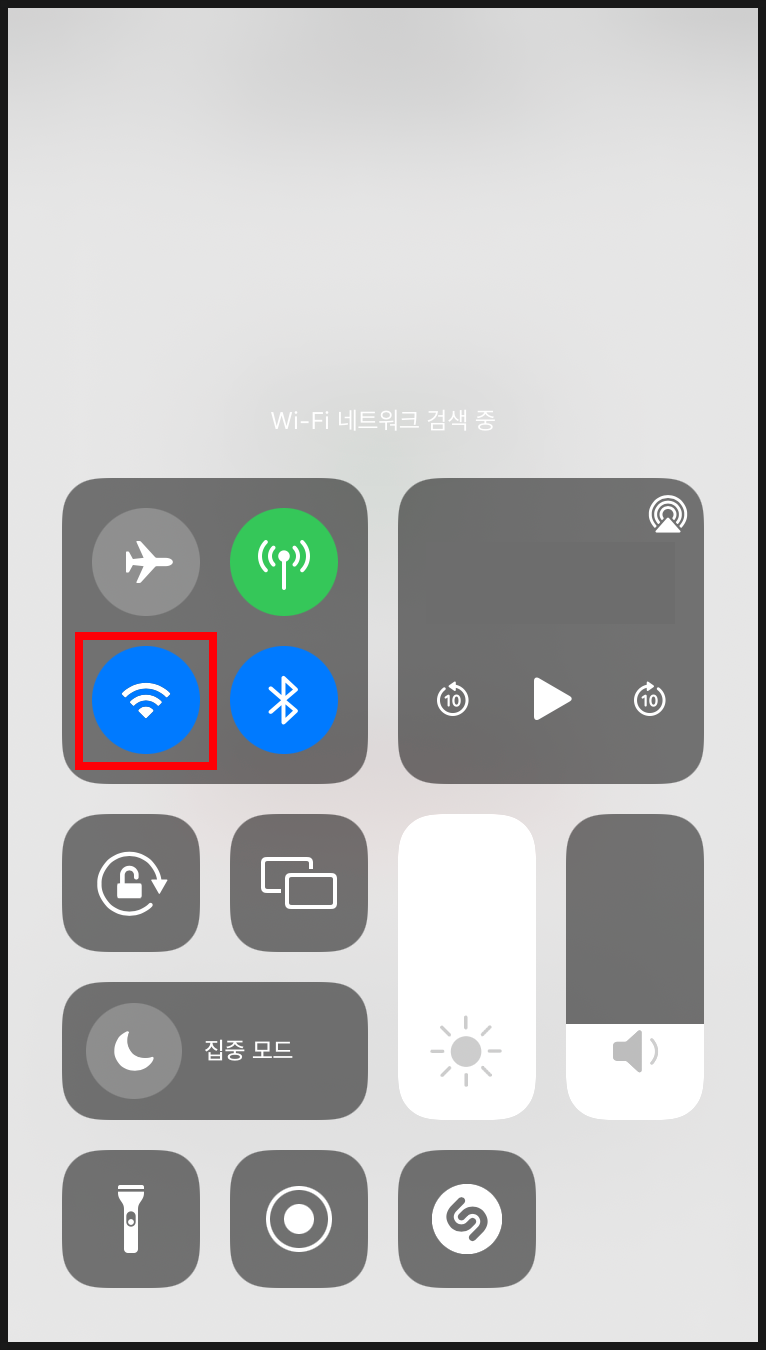
Task: Turn on 집중 모드 focus
Action: pos(134,1051)
